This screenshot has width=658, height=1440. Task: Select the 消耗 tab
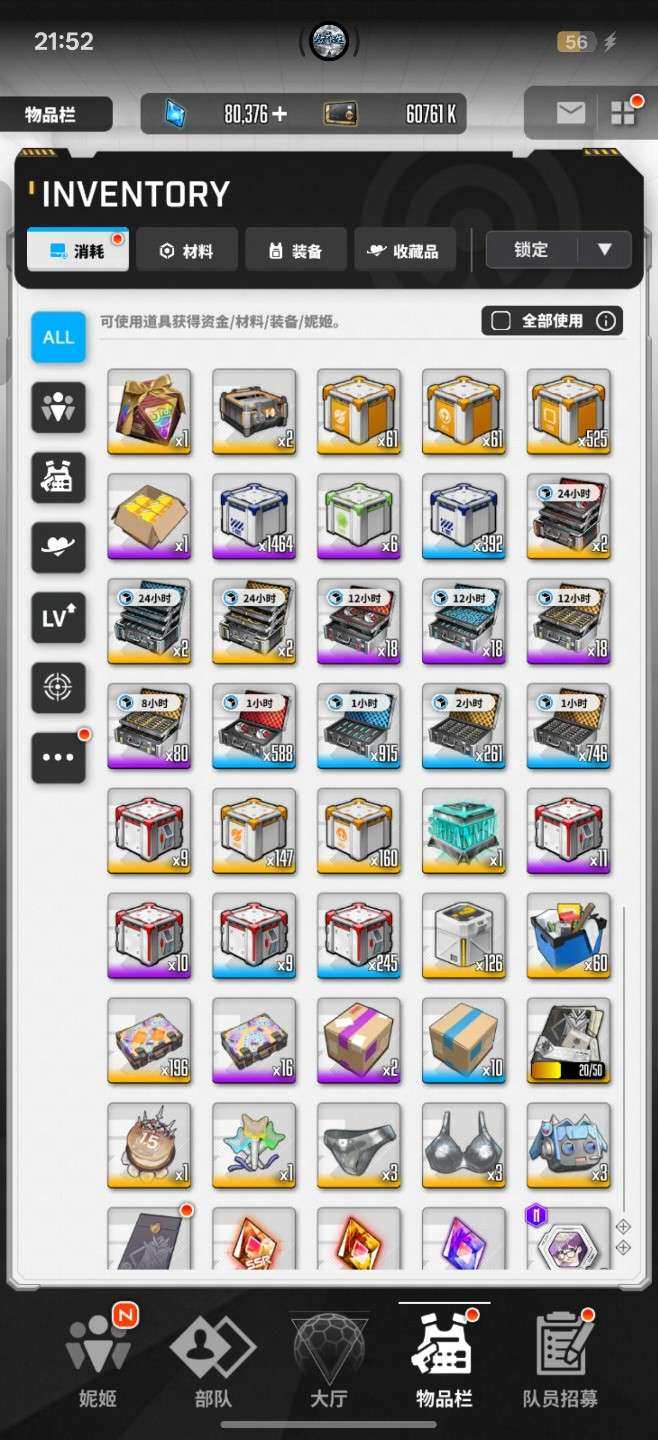(x=78, y=250)
